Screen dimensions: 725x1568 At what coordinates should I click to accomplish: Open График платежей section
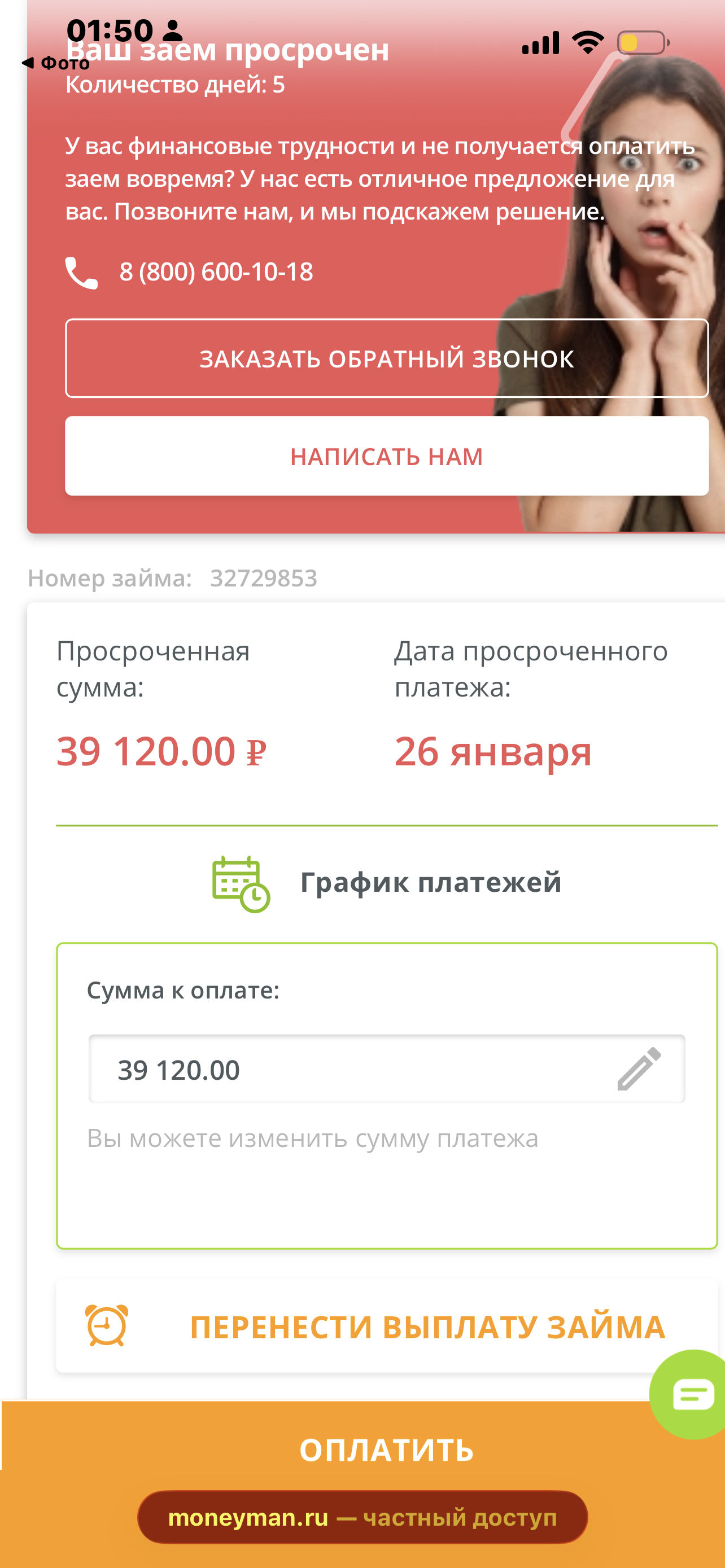(x=431, y=884)
